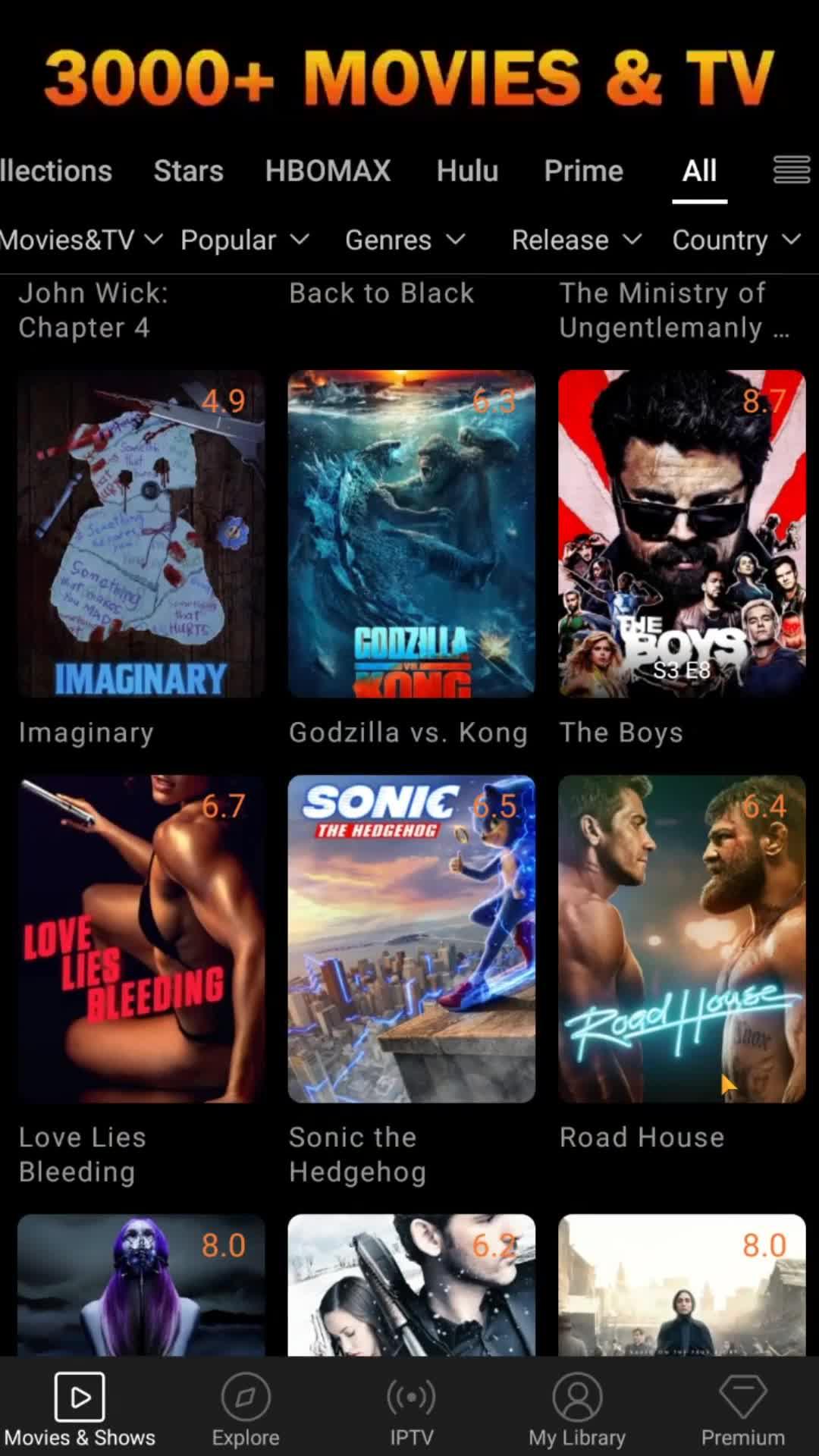Screen dimensions: 819x1456
Task: Expand the Country filter dropdown
Action: (x=736, y=240)
